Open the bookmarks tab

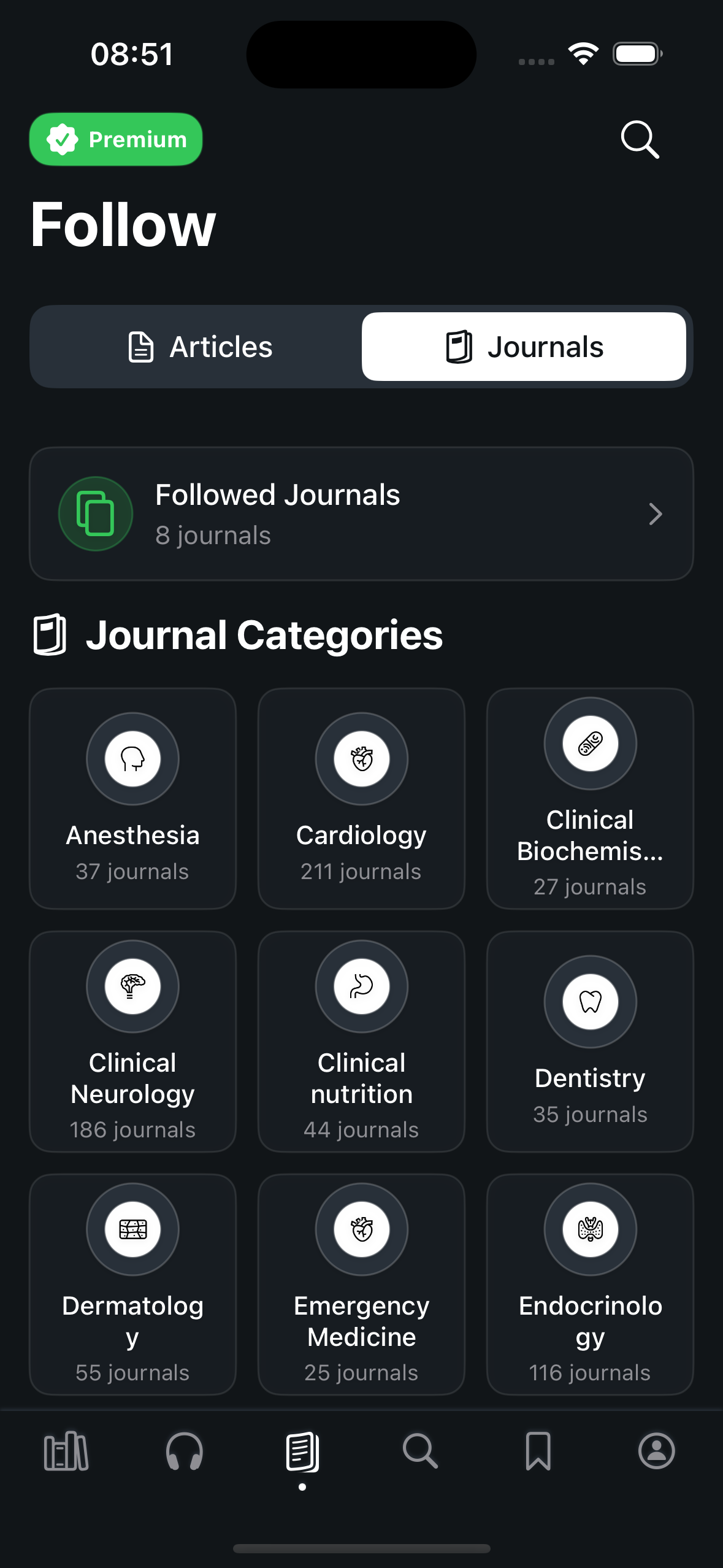[538, 1451]
